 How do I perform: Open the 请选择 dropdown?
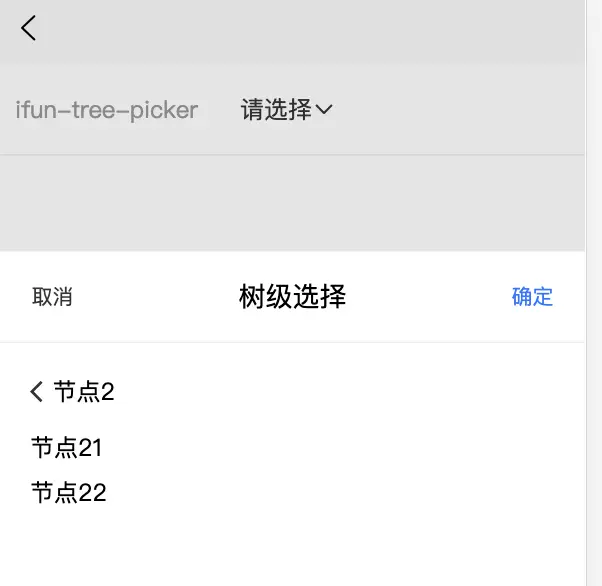coord(286,109)
